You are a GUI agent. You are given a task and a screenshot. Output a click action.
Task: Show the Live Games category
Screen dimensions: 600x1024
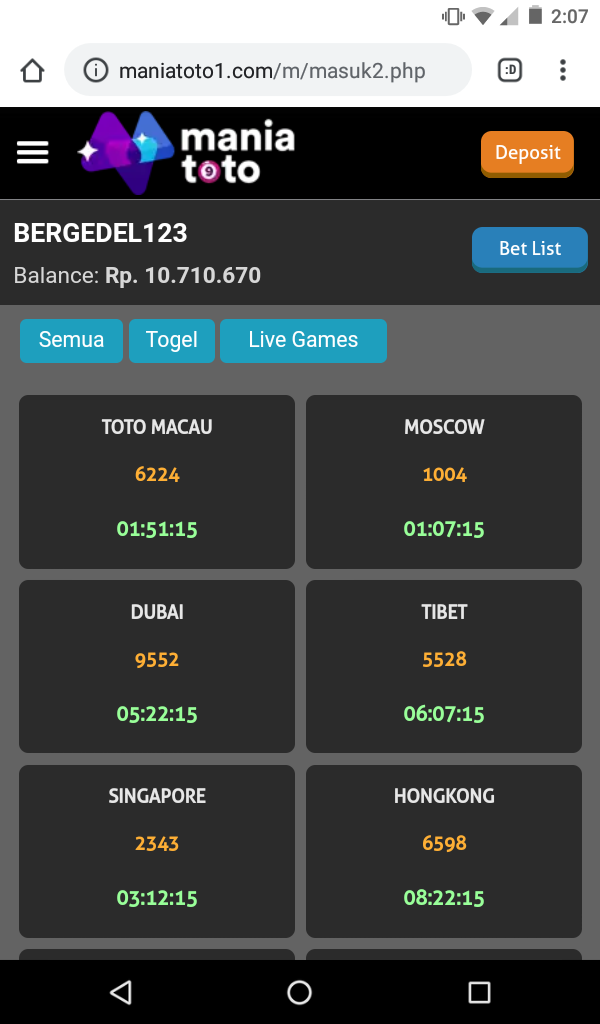pyautogui.click(x=303, y=340)
